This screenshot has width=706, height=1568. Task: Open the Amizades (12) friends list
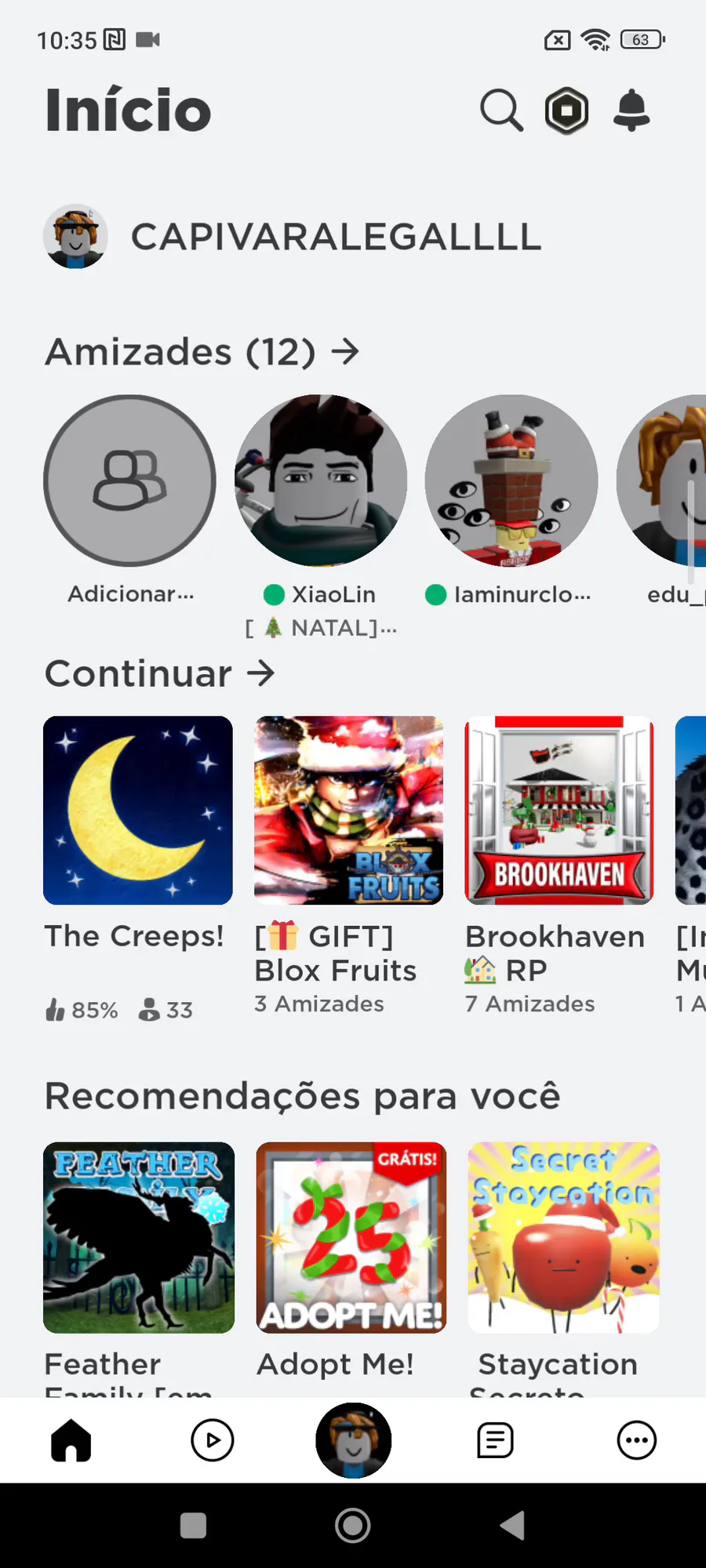202,352
